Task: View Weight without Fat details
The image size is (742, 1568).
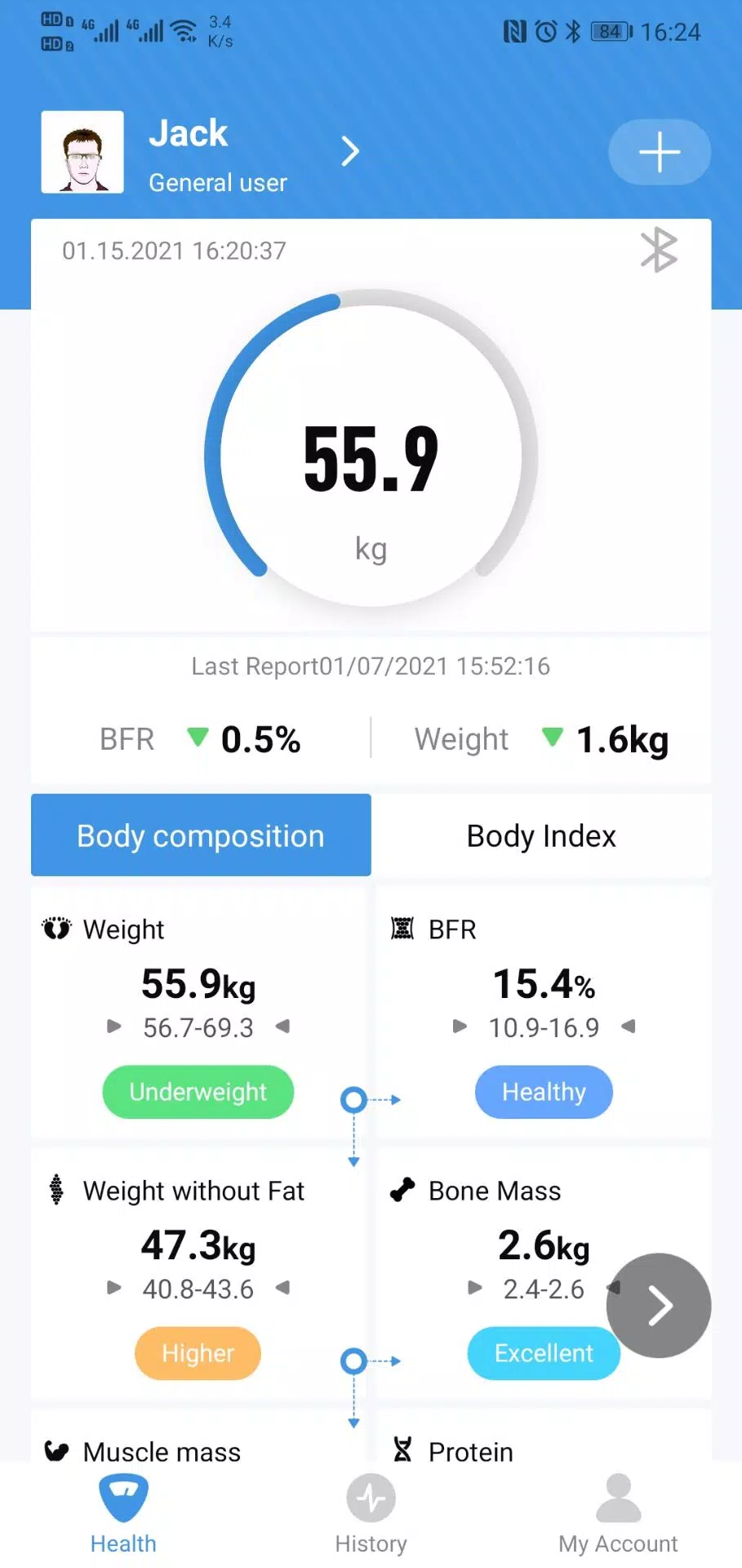Action: click(x=198, y=1274)
